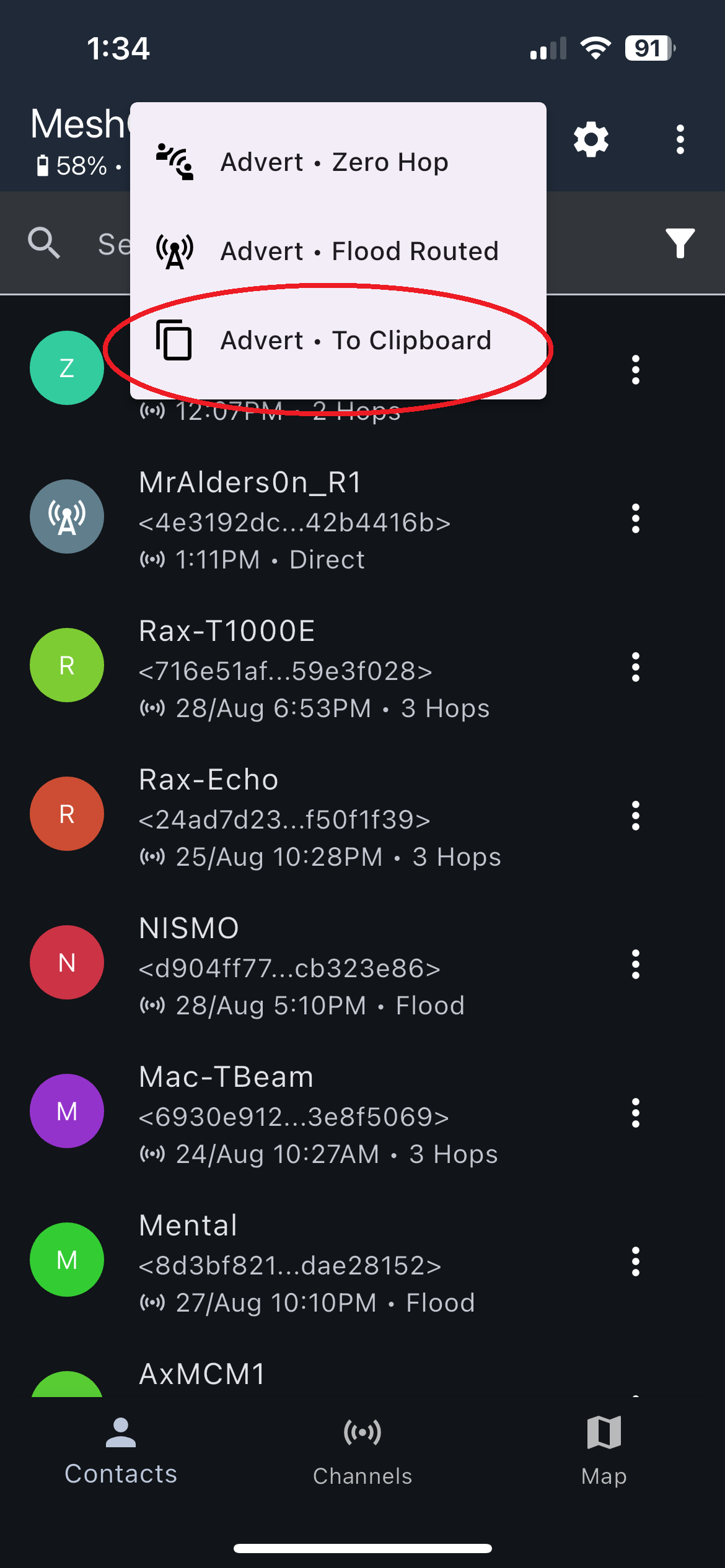This screenshot has width=725, height=1568.
Task: Open contact Rax-Echo
Action: point(310,816)
